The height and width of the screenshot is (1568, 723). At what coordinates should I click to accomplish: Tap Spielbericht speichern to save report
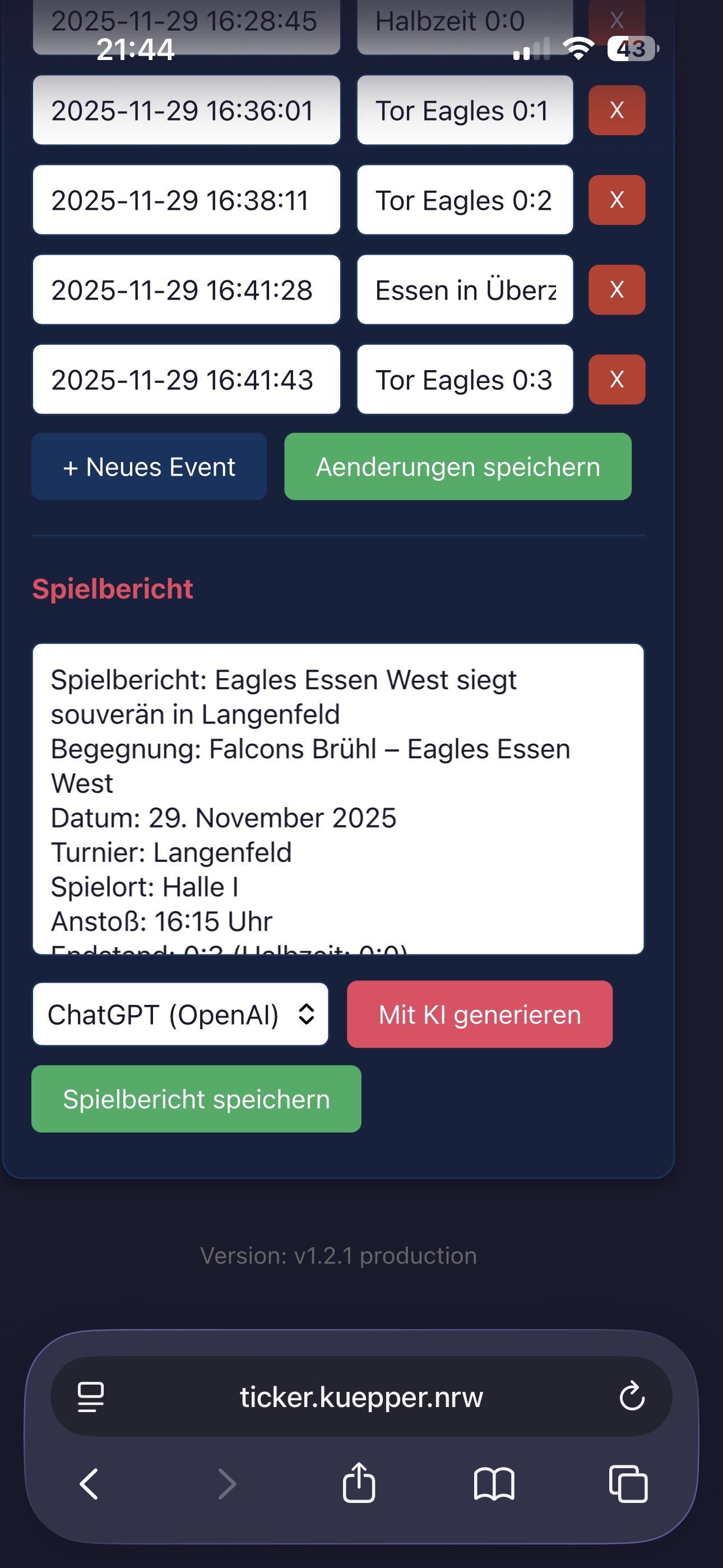(x=196, y=1099)
